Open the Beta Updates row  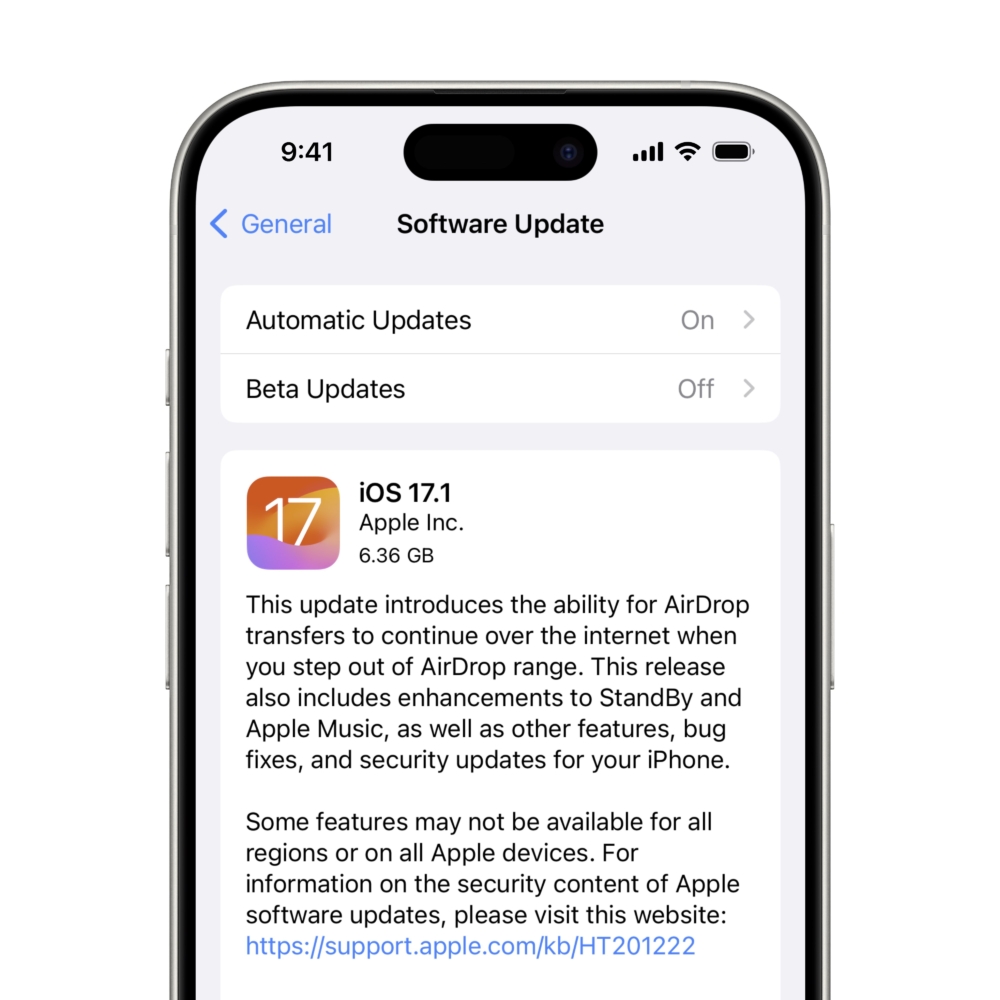click(500, 389)
